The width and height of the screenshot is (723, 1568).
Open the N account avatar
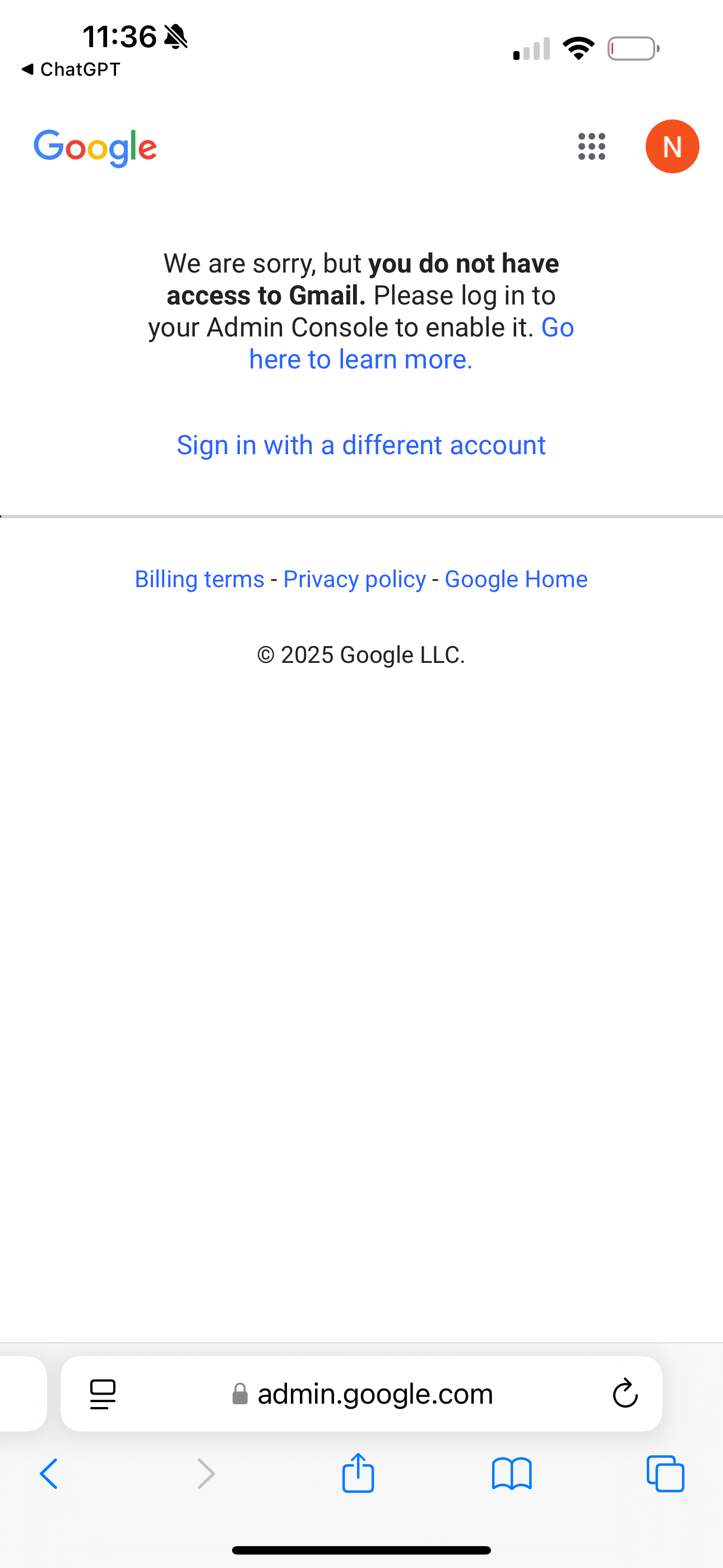(672, 147)
